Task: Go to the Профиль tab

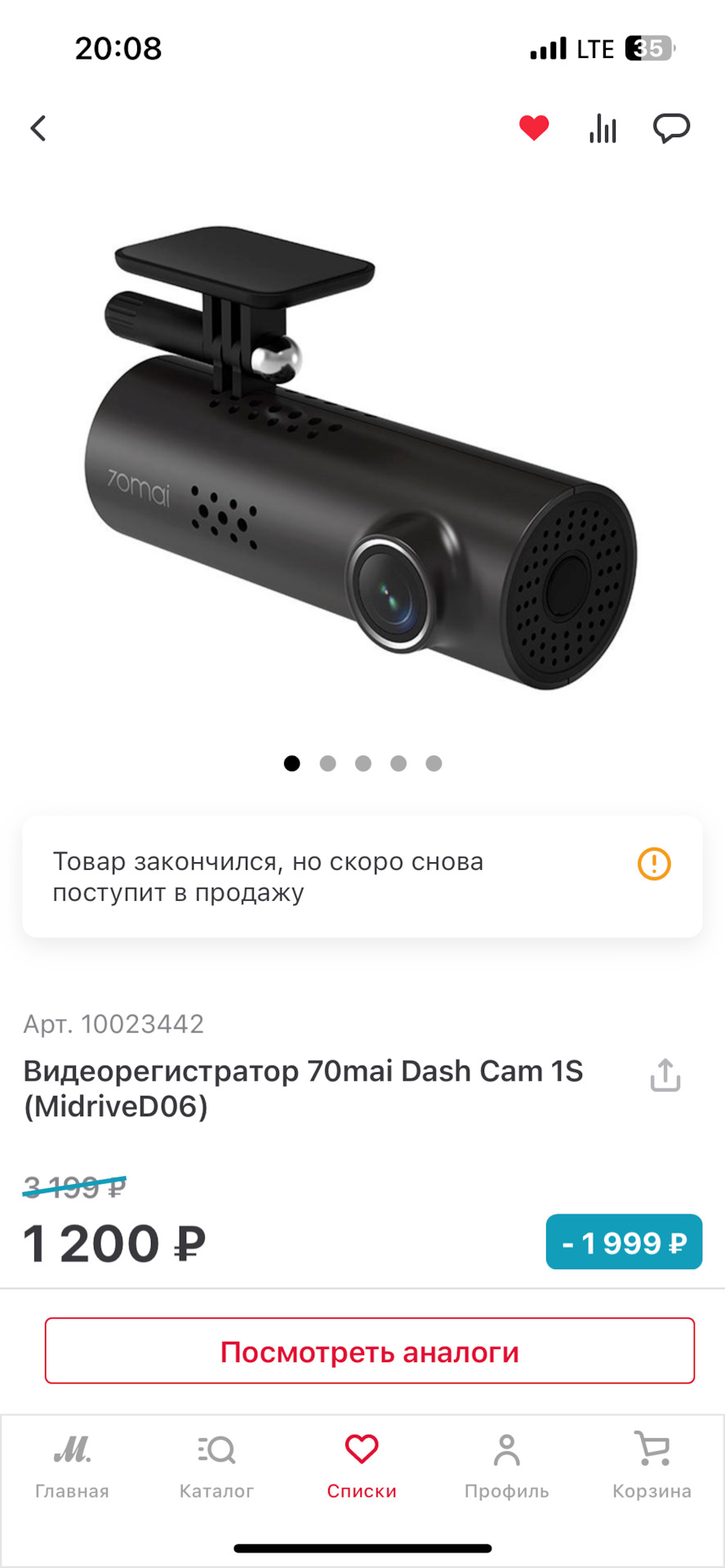Action: (x=506, y=1465)
